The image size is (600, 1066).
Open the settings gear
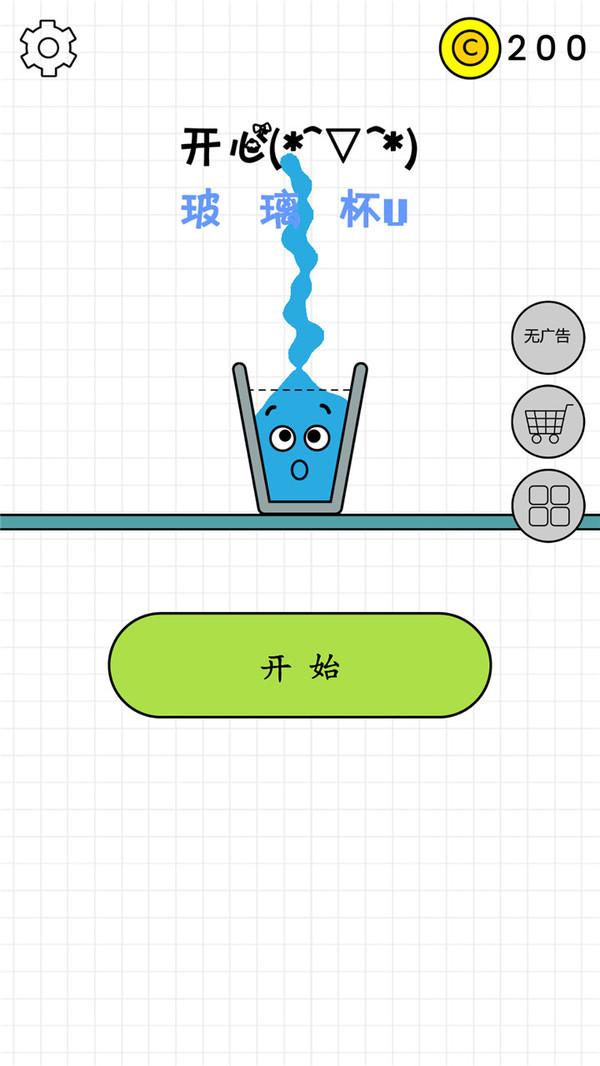click(x=48, y=48)
